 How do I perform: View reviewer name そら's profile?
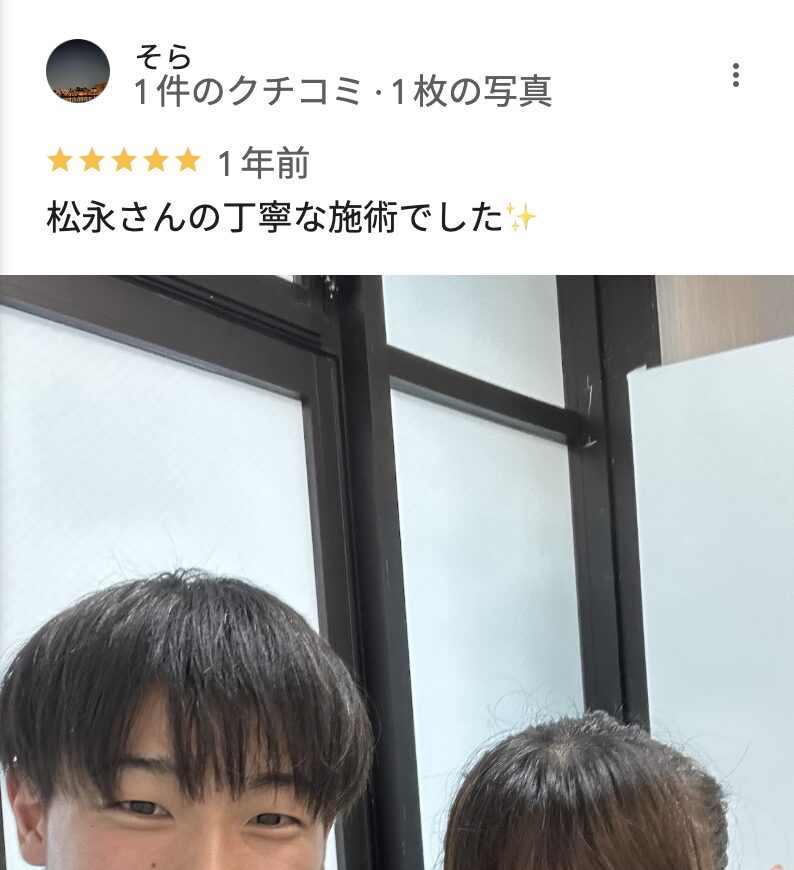click(x=163, y=56)
